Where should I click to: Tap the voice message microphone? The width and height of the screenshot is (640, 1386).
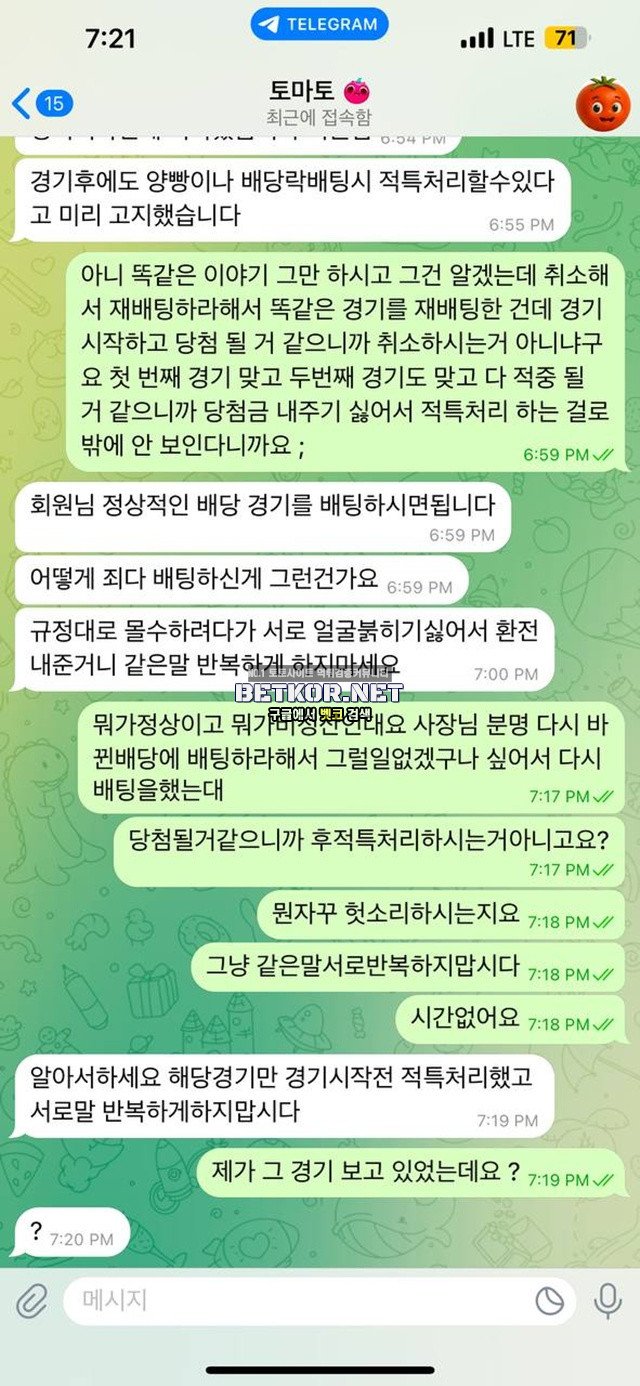tap(607, 1300)
